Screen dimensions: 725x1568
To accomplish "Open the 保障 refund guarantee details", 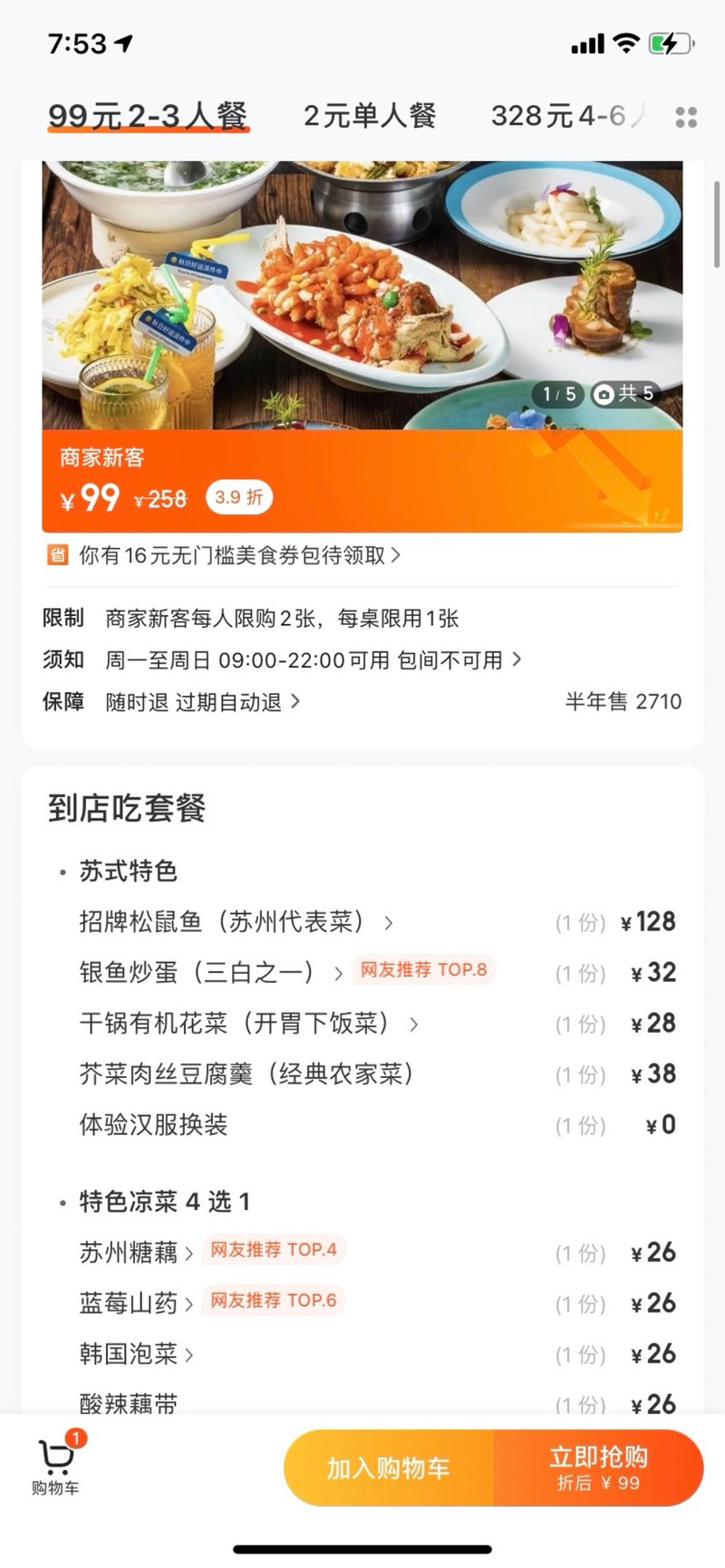I will tap(201, 702).
